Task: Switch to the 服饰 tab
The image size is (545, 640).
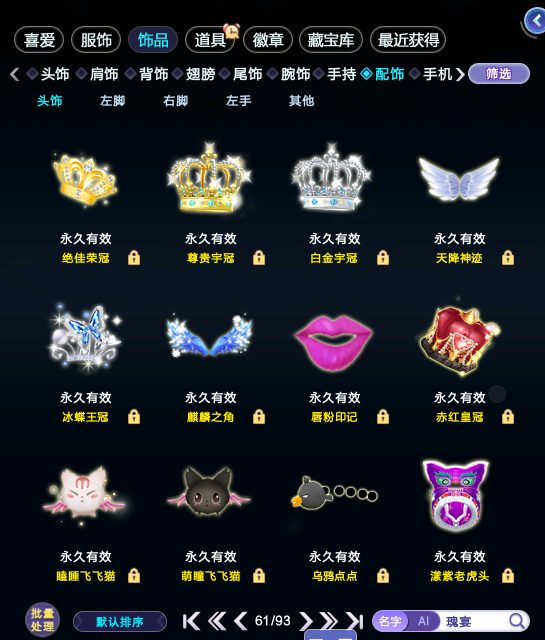Action: 96,40
